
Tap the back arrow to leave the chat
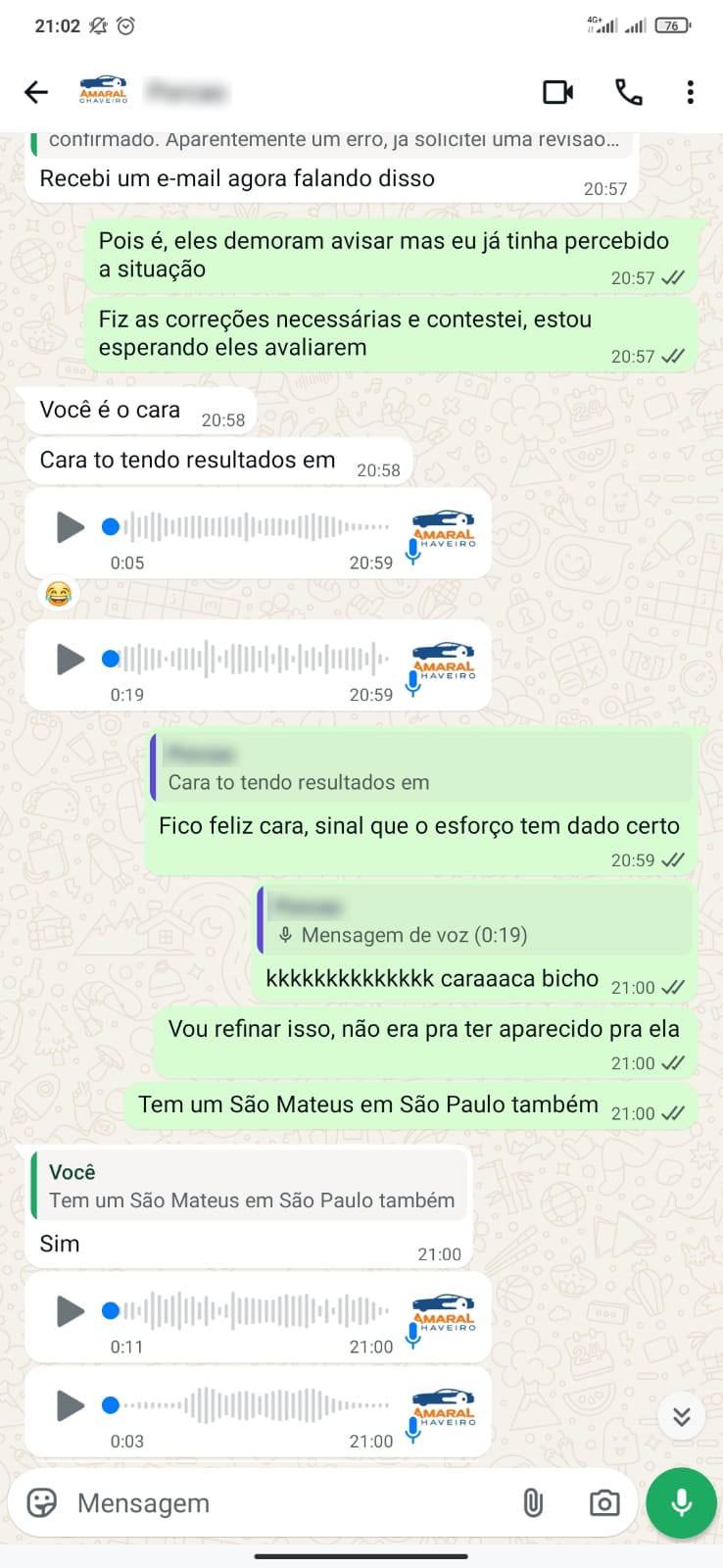point(36,91)
